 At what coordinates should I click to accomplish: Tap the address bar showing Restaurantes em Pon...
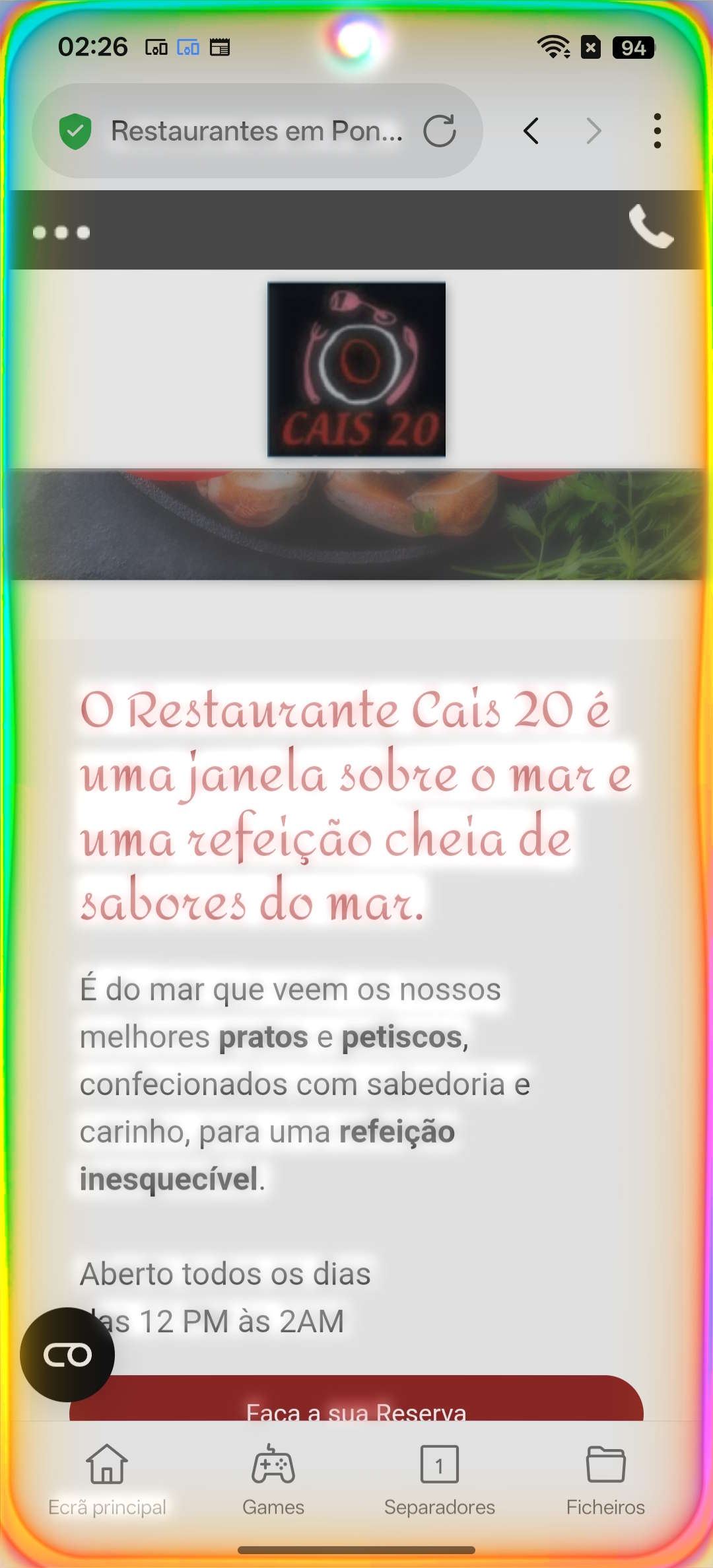pyautogui.click(x=256, y=131)
